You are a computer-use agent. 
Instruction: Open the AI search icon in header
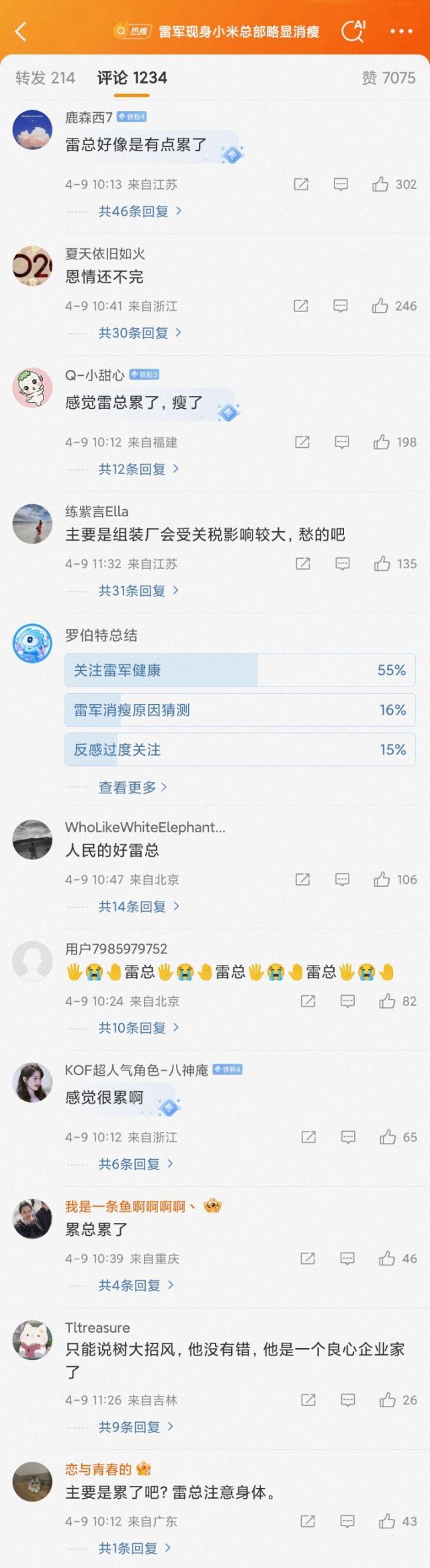pyautogui.click(x=353, y=31)
